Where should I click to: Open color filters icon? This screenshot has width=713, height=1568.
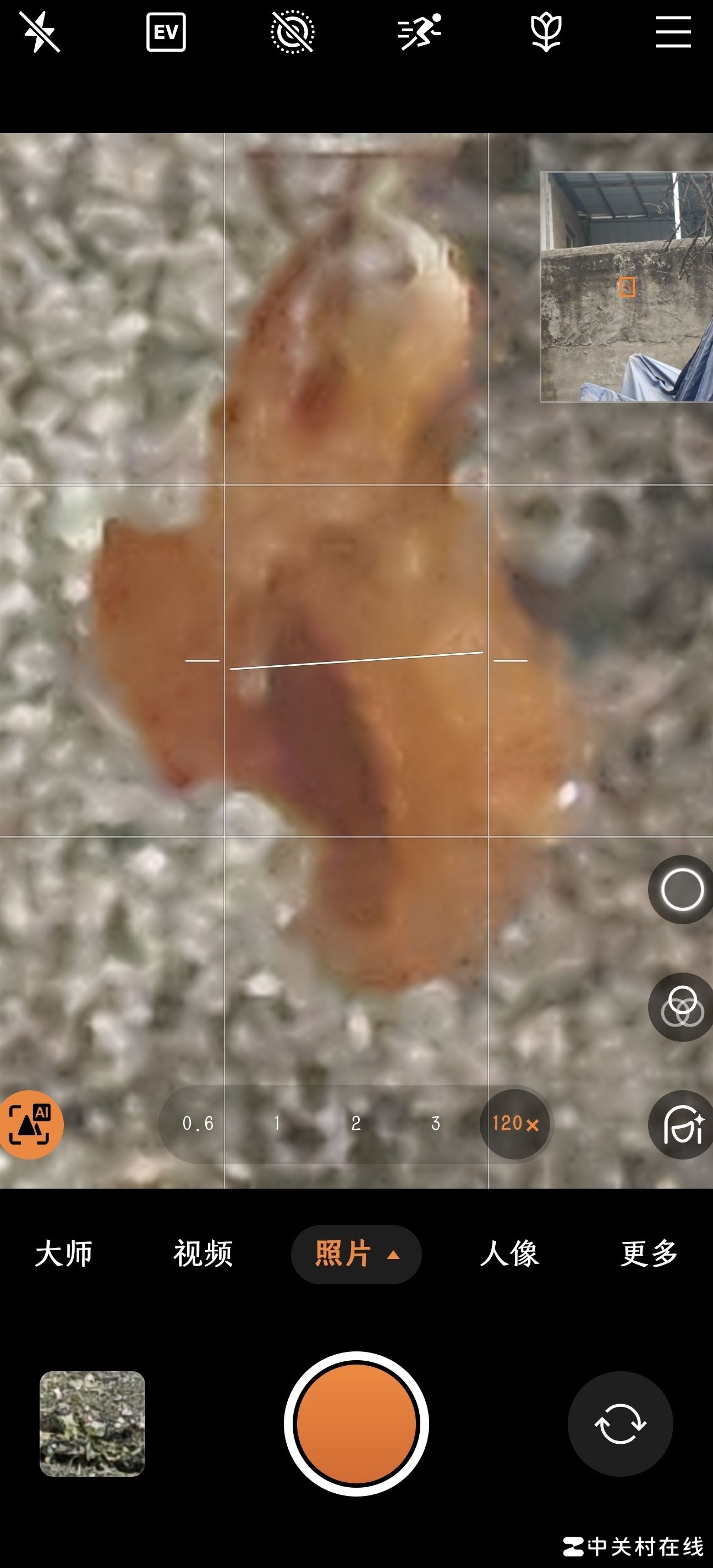click(x=682, y=1007)
